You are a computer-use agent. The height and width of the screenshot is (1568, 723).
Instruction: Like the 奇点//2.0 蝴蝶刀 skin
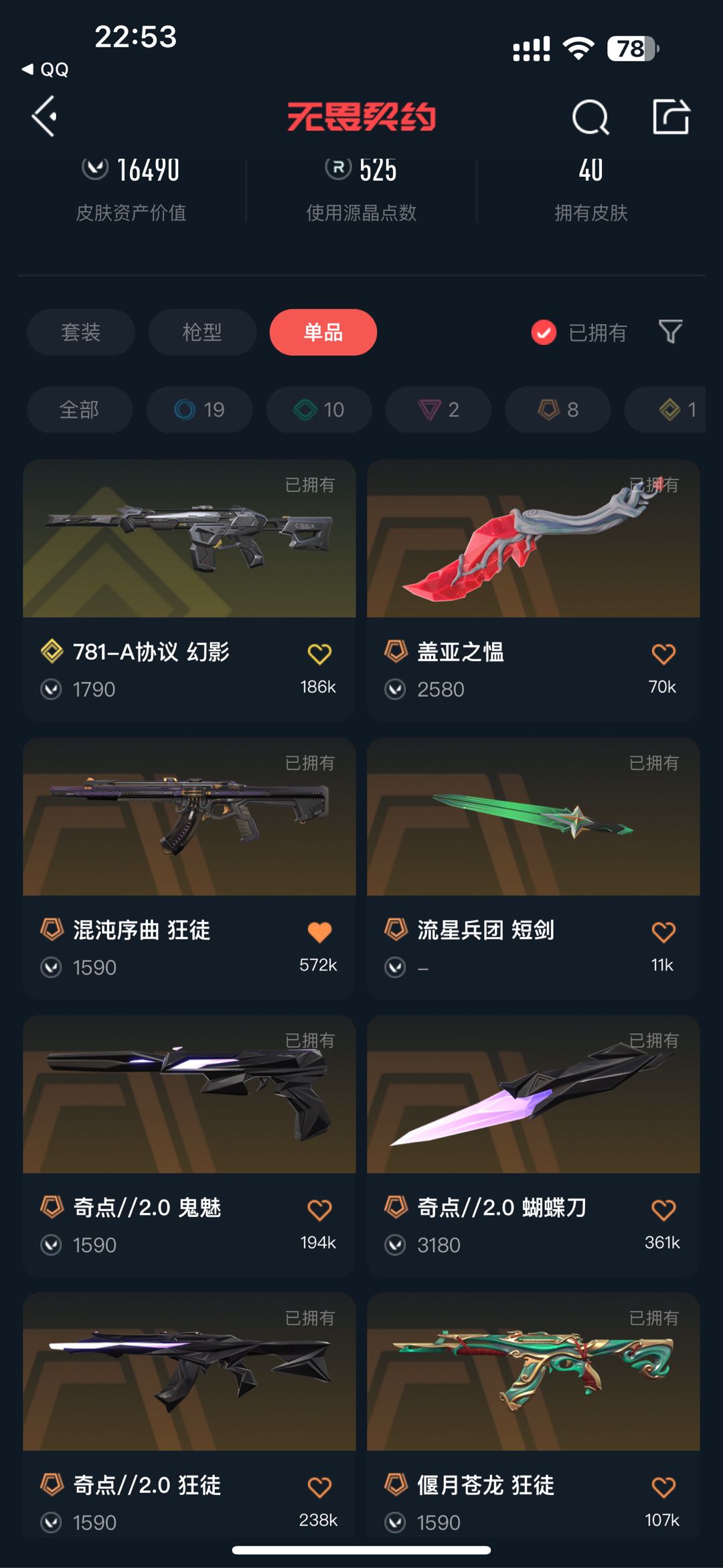[663, 1210]
